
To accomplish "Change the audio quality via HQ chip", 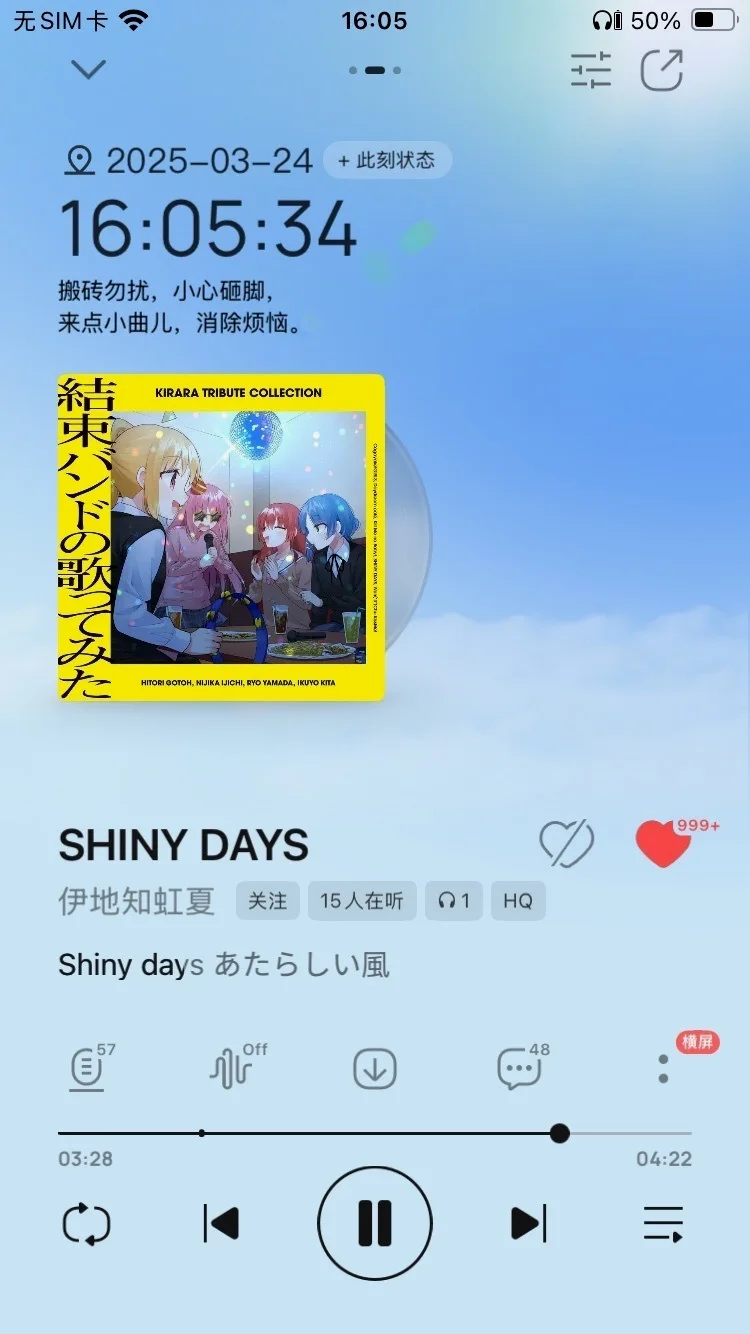I will click(x=518, y=901).
